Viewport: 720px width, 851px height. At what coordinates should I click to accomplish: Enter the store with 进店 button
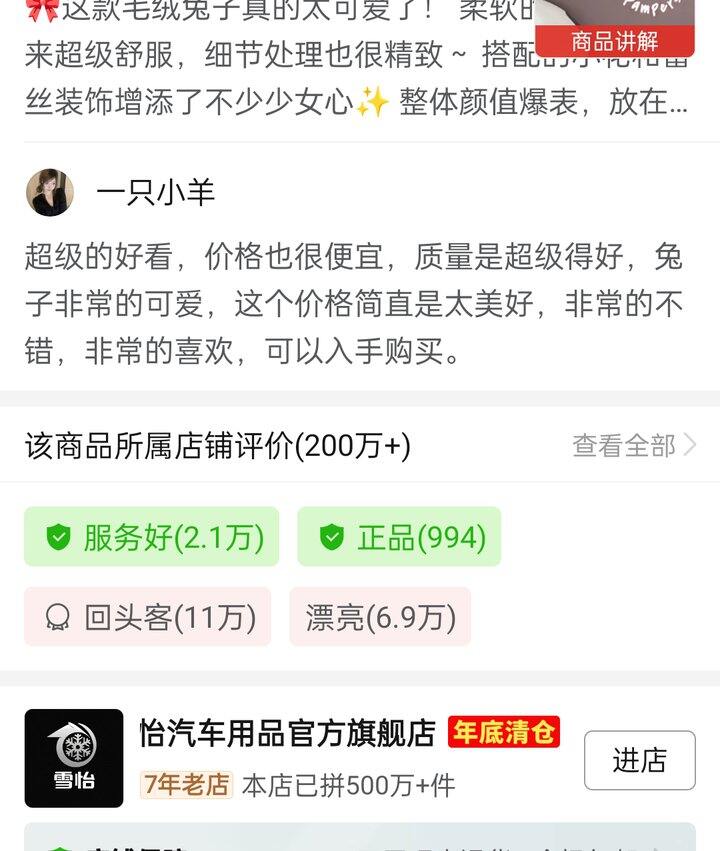(639, 760)
